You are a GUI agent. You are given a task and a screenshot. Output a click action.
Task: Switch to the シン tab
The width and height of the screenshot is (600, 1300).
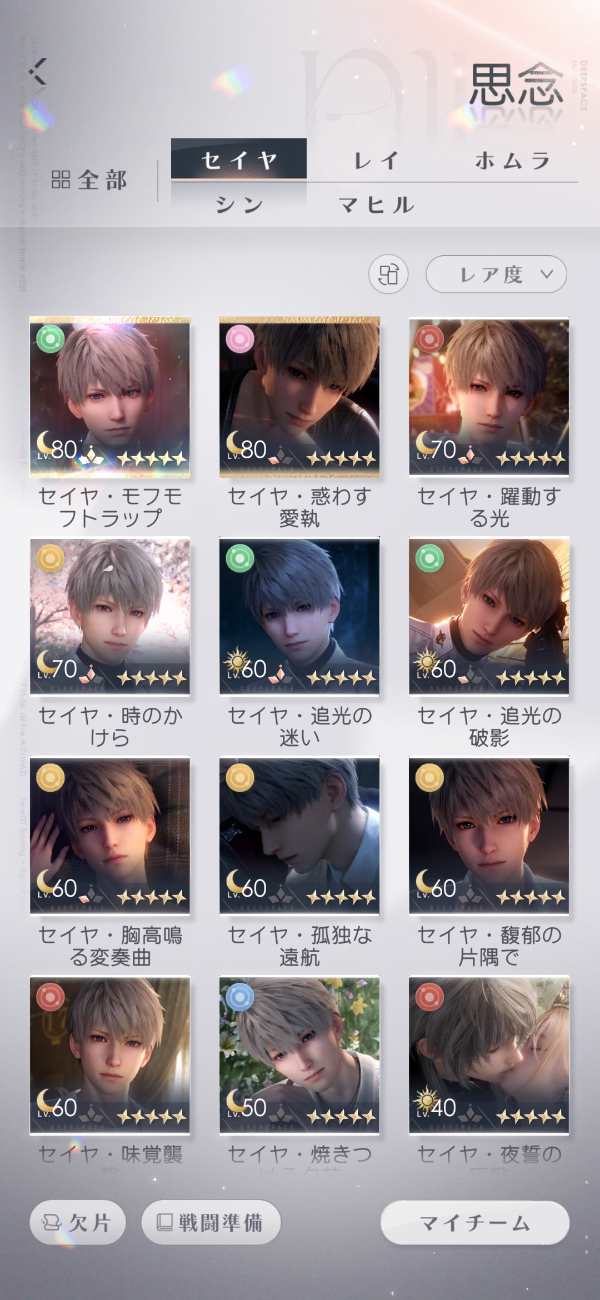click(239, 205)
